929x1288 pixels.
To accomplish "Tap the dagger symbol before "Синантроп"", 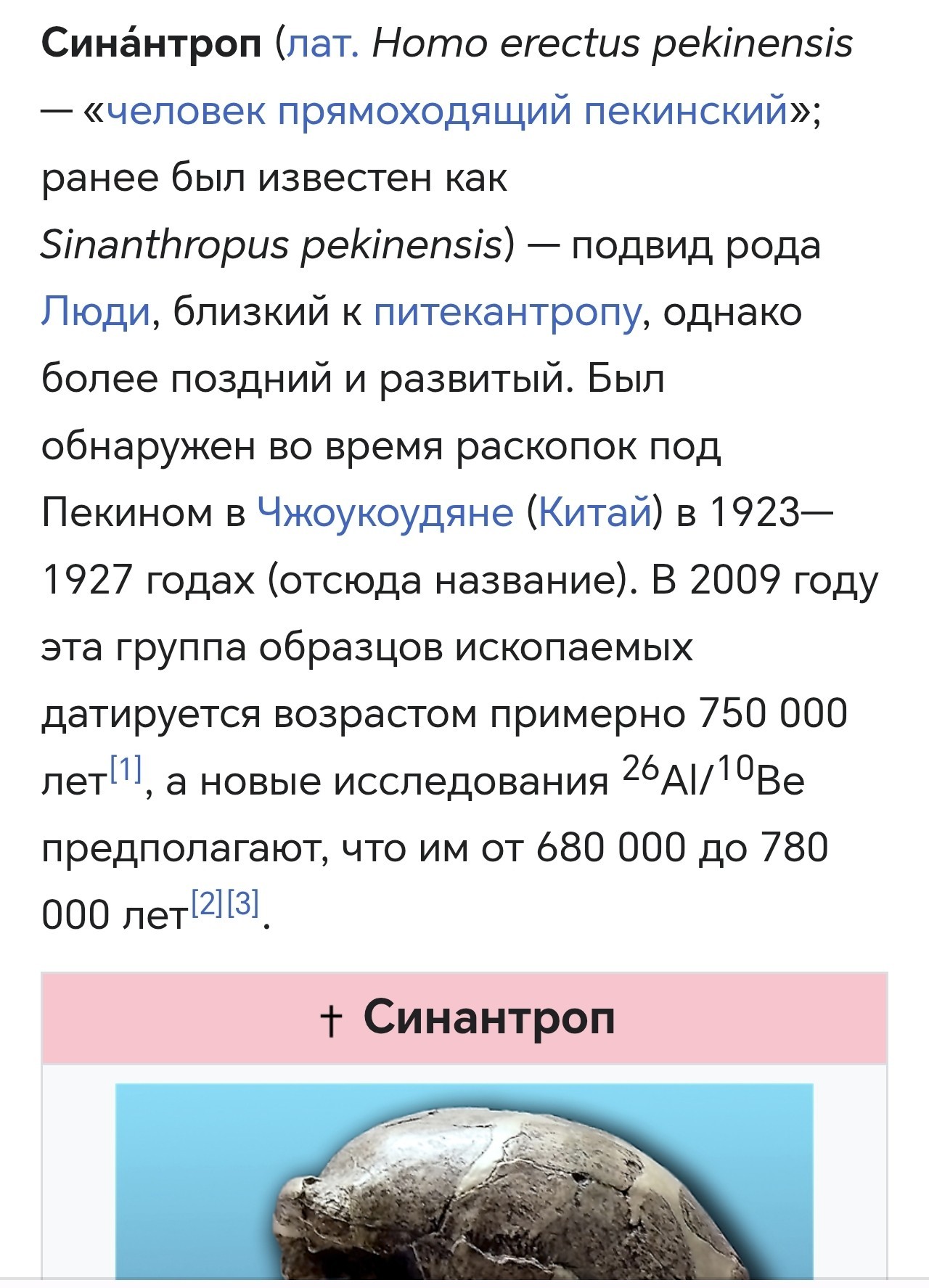I will coord(331,1020).
